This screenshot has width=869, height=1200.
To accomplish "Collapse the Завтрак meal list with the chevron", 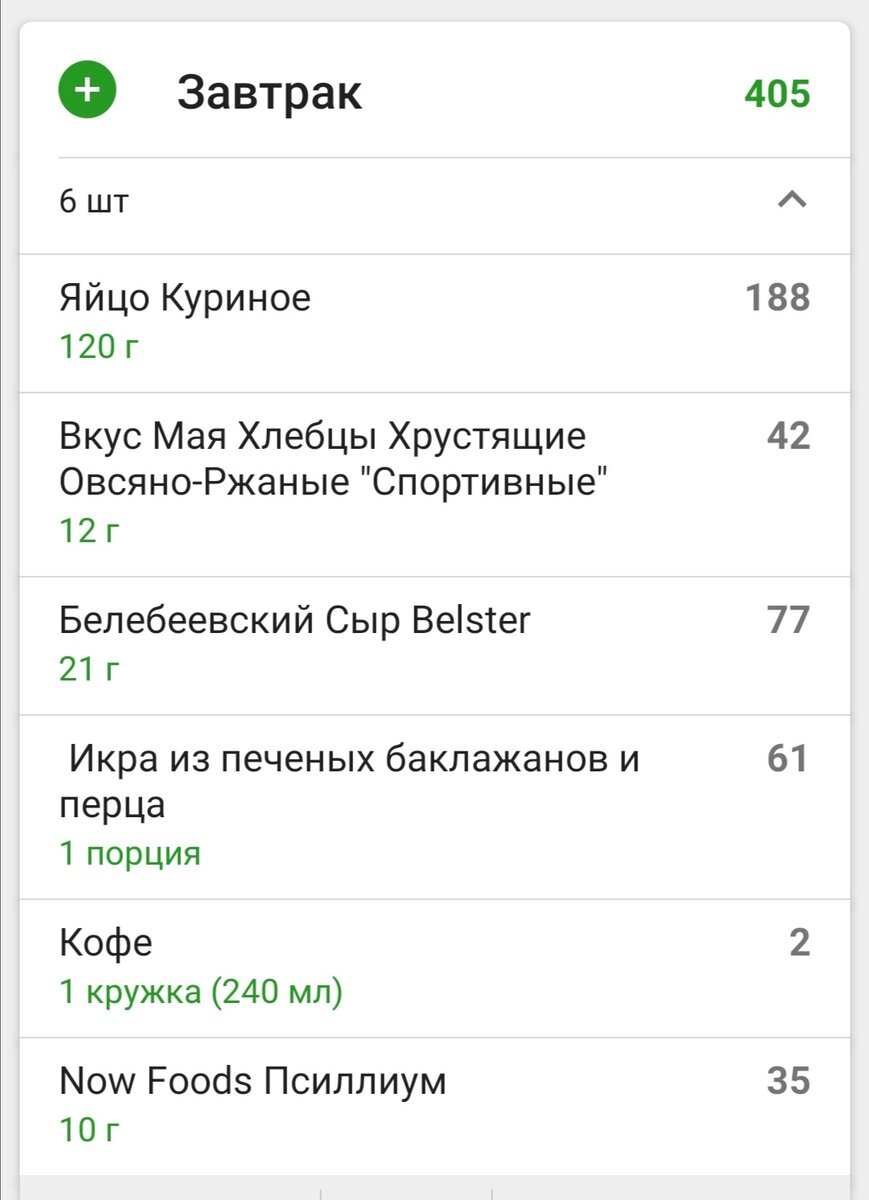I will (x=791, y=200).
